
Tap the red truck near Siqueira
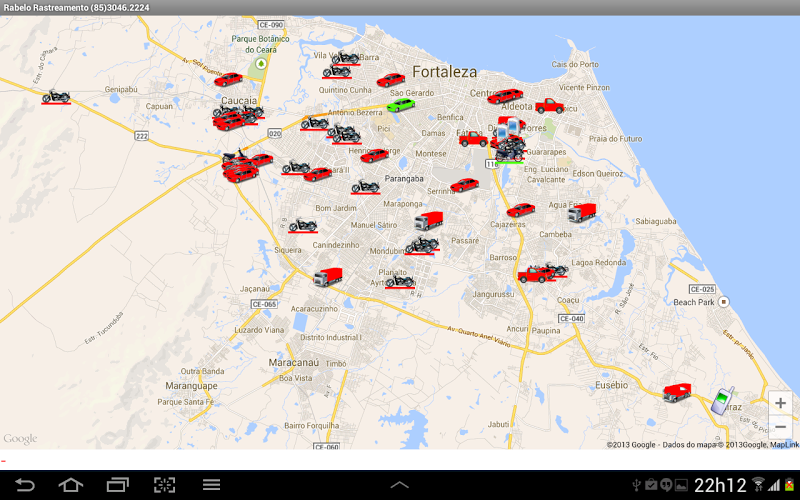(x=328, y=275)
